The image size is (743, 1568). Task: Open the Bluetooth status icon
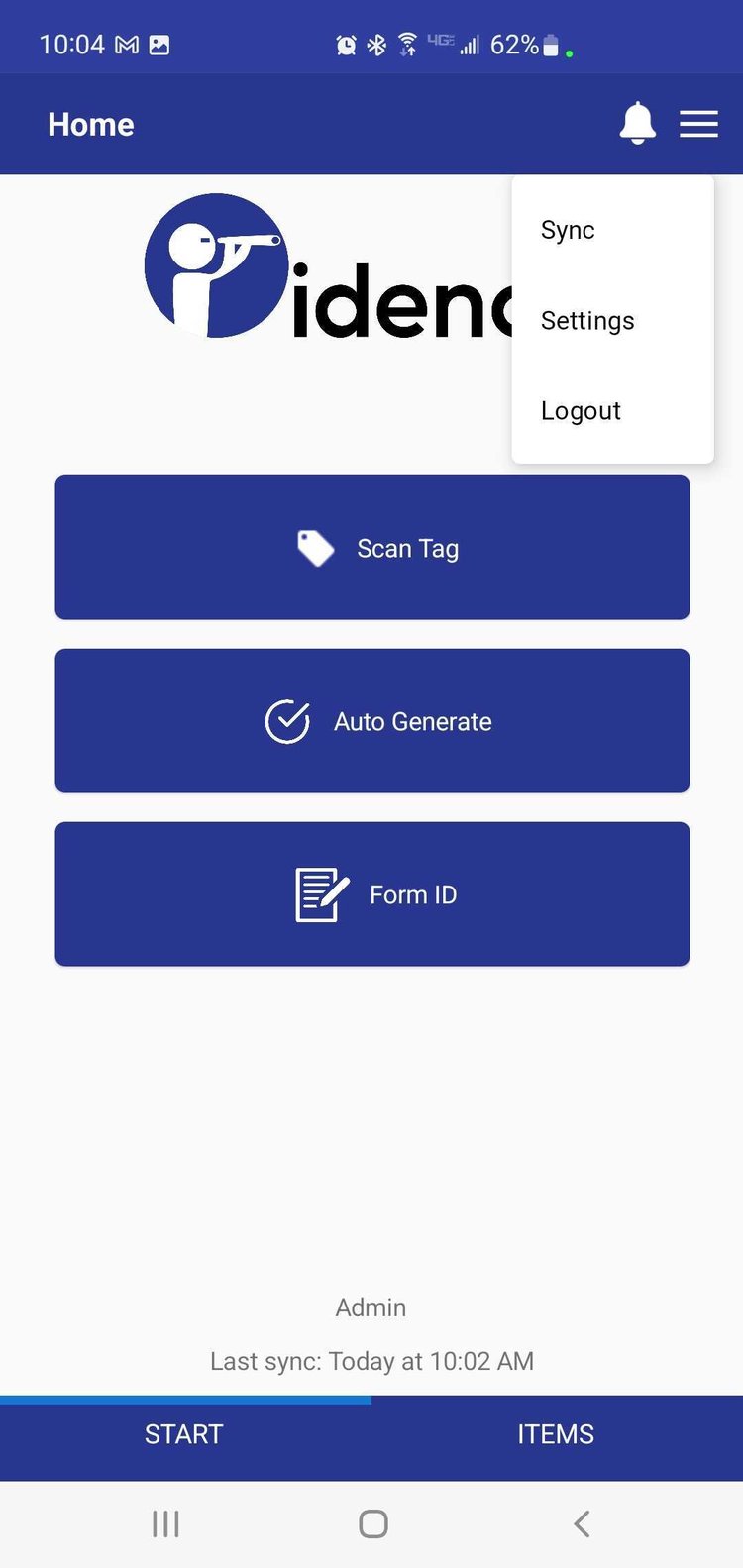click(x=376, y=45)
